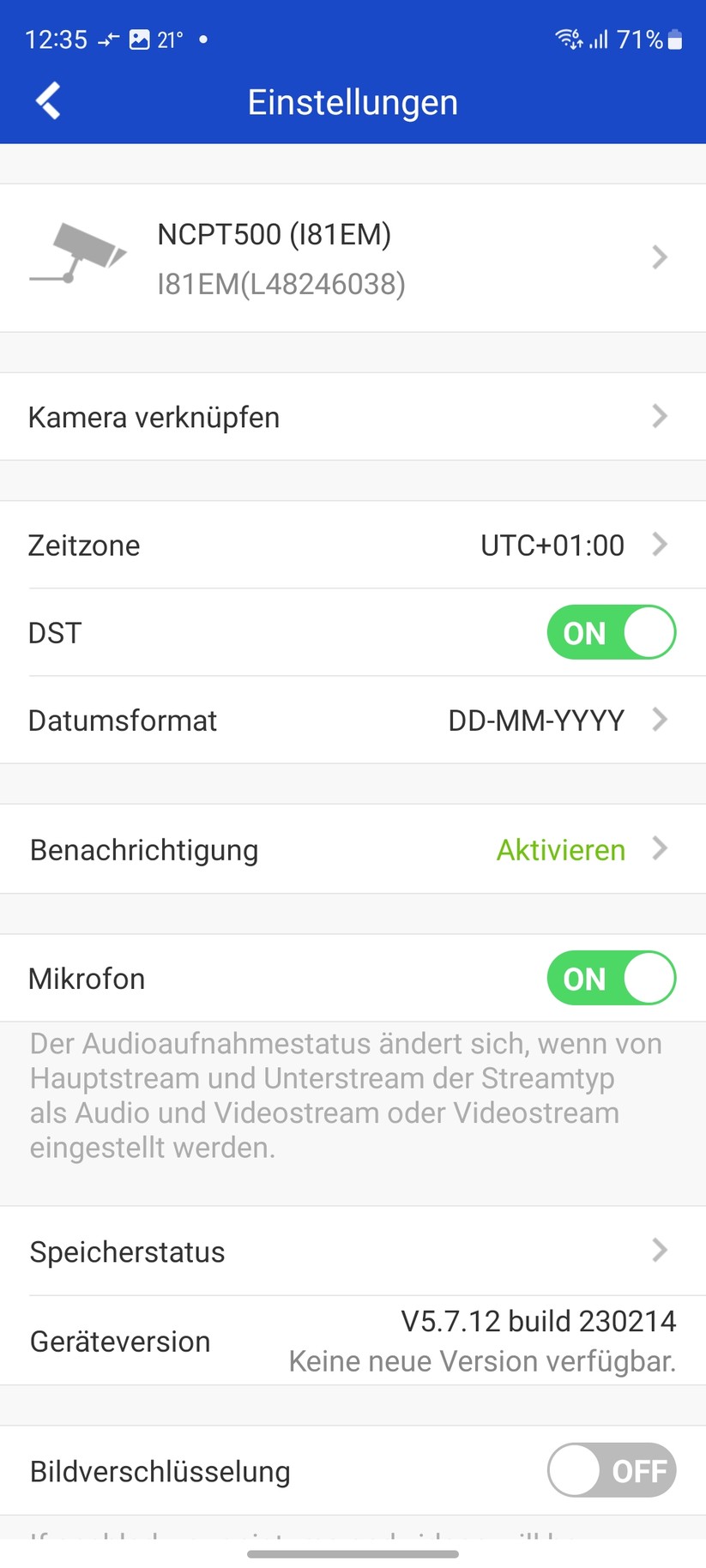
Task: Tap the Wi-Fi status icon
Action: tap(566, 39)
